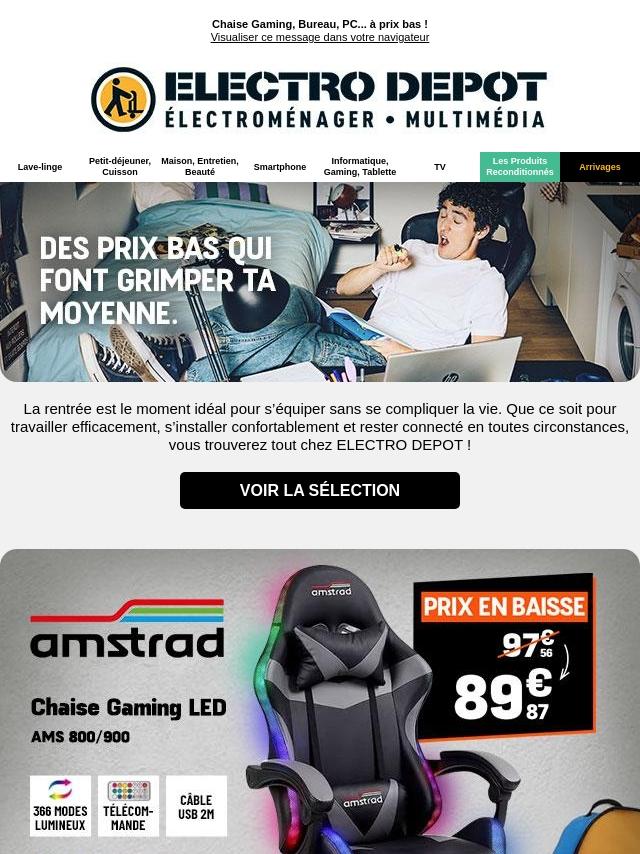The width and height of the screenshot is (640, 854).
Task: Open the back-to-school hero banner
Action: pos(320,282)
